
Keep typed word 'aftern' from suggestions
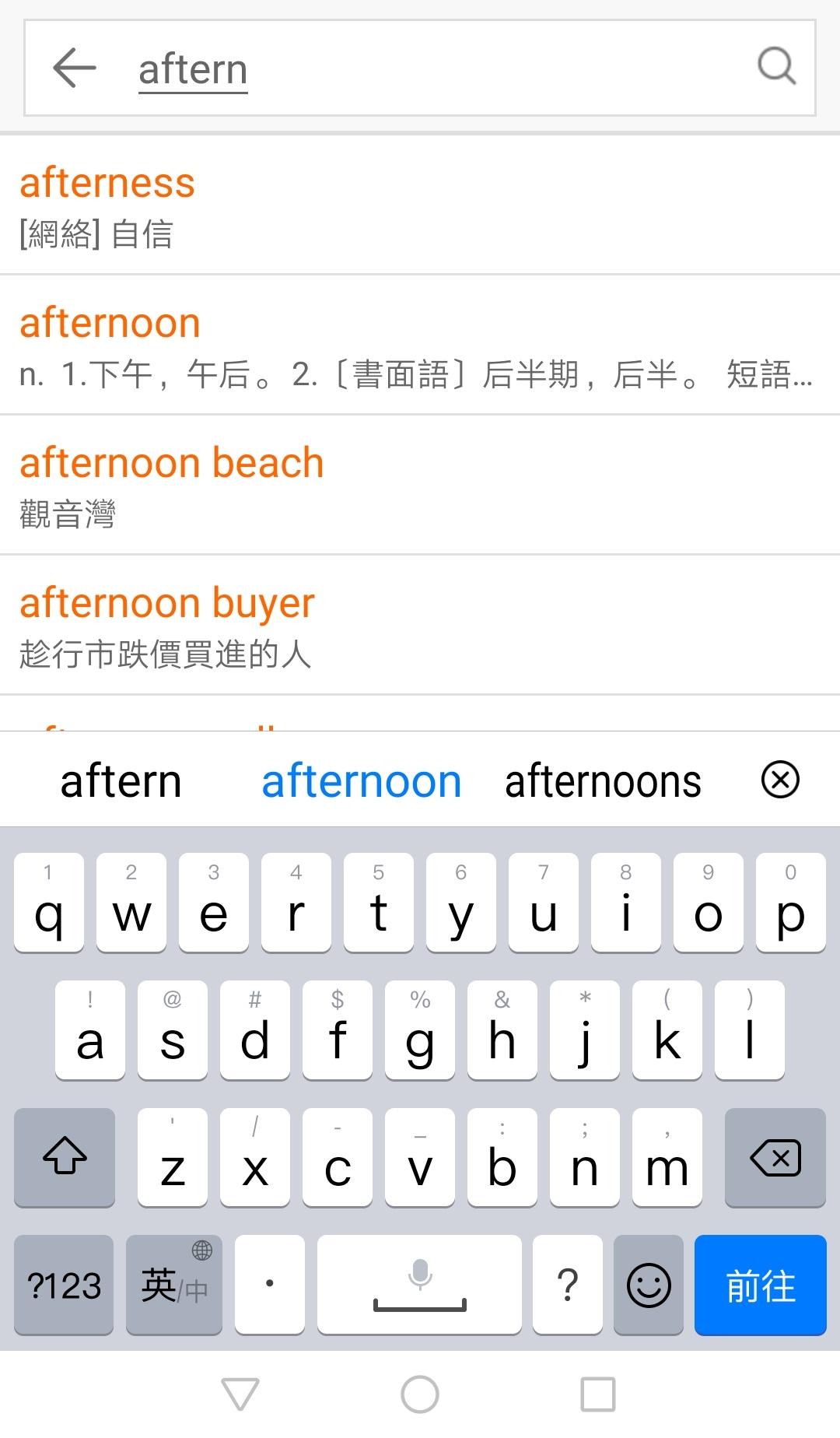(x=121, y=781)
